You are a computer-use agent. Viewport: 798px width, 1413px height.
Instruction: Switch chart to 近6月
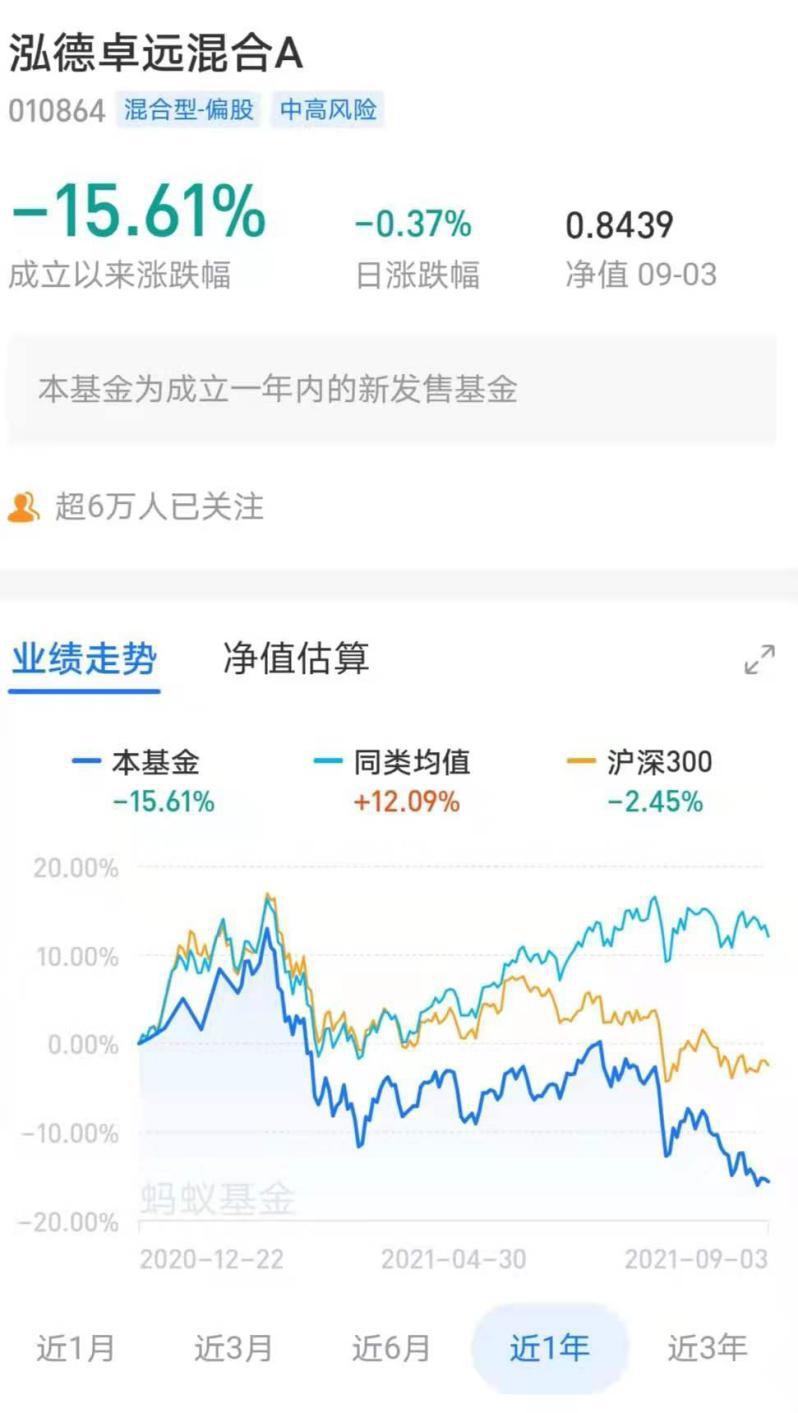(x=391, y=1348)
